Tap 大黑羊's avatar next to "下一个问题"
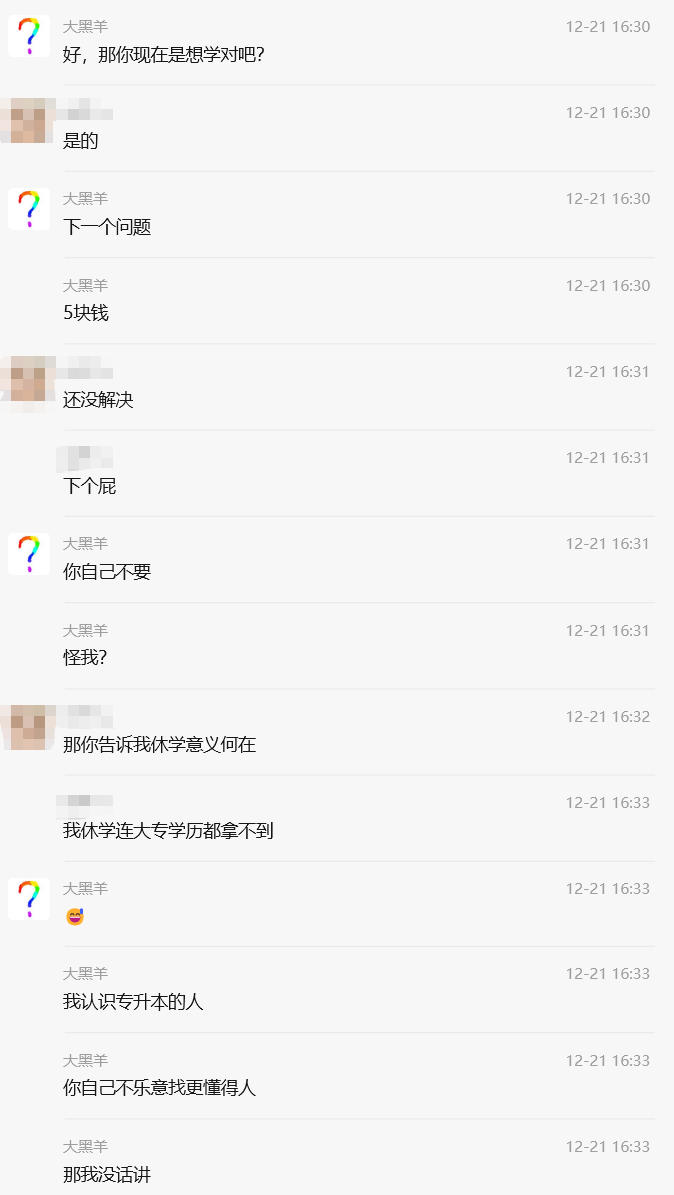 pyautogui.click(x=29, y=209)
